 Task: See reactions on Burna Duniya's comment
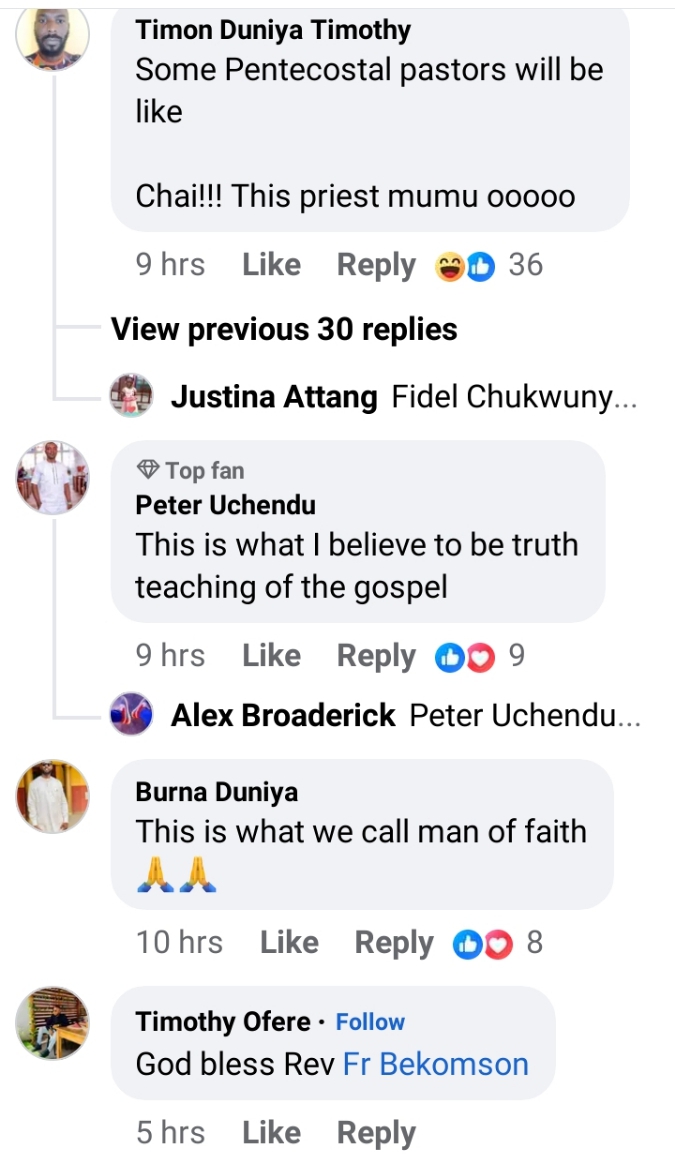(x=497, y=943)
